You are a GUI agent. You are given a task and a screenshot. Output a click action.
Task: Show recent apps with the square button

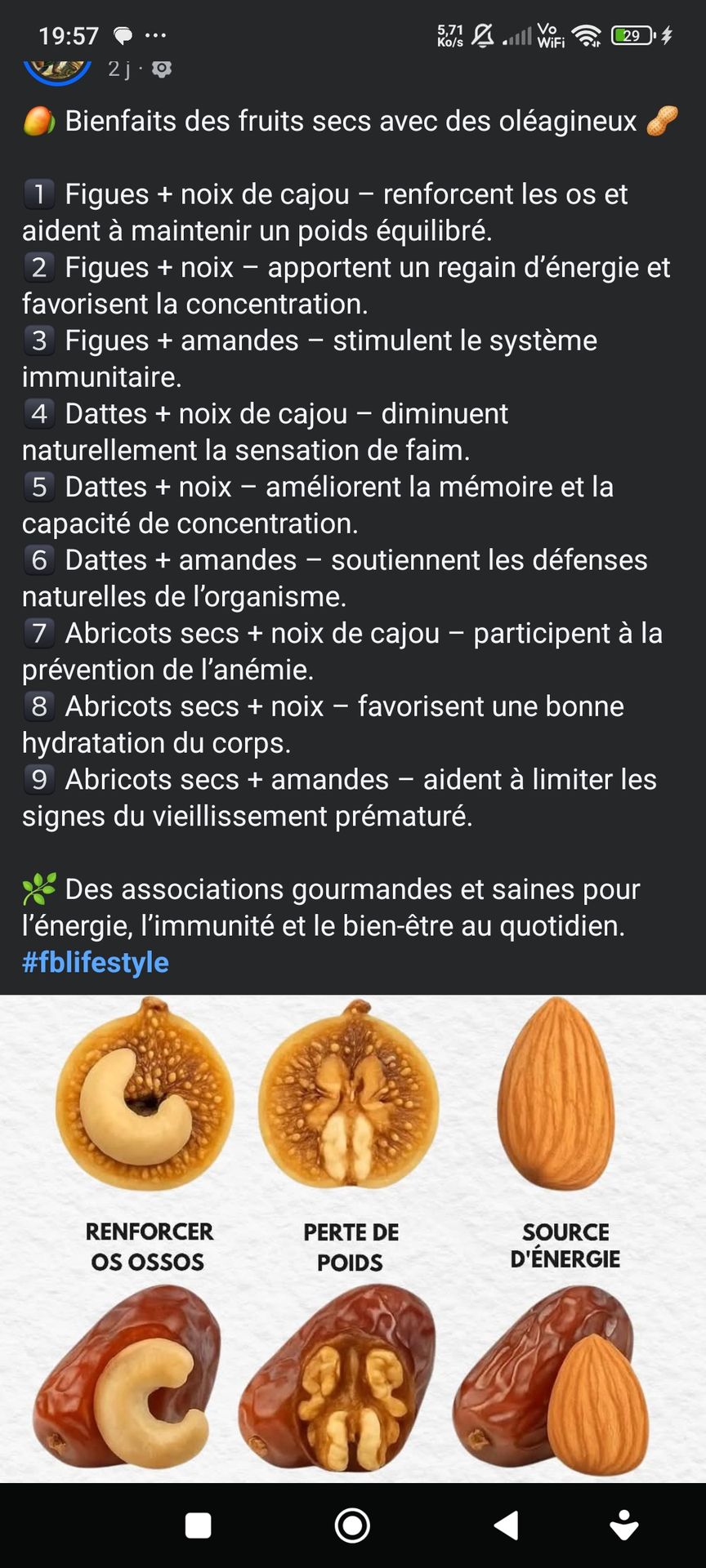(199, 1525)
